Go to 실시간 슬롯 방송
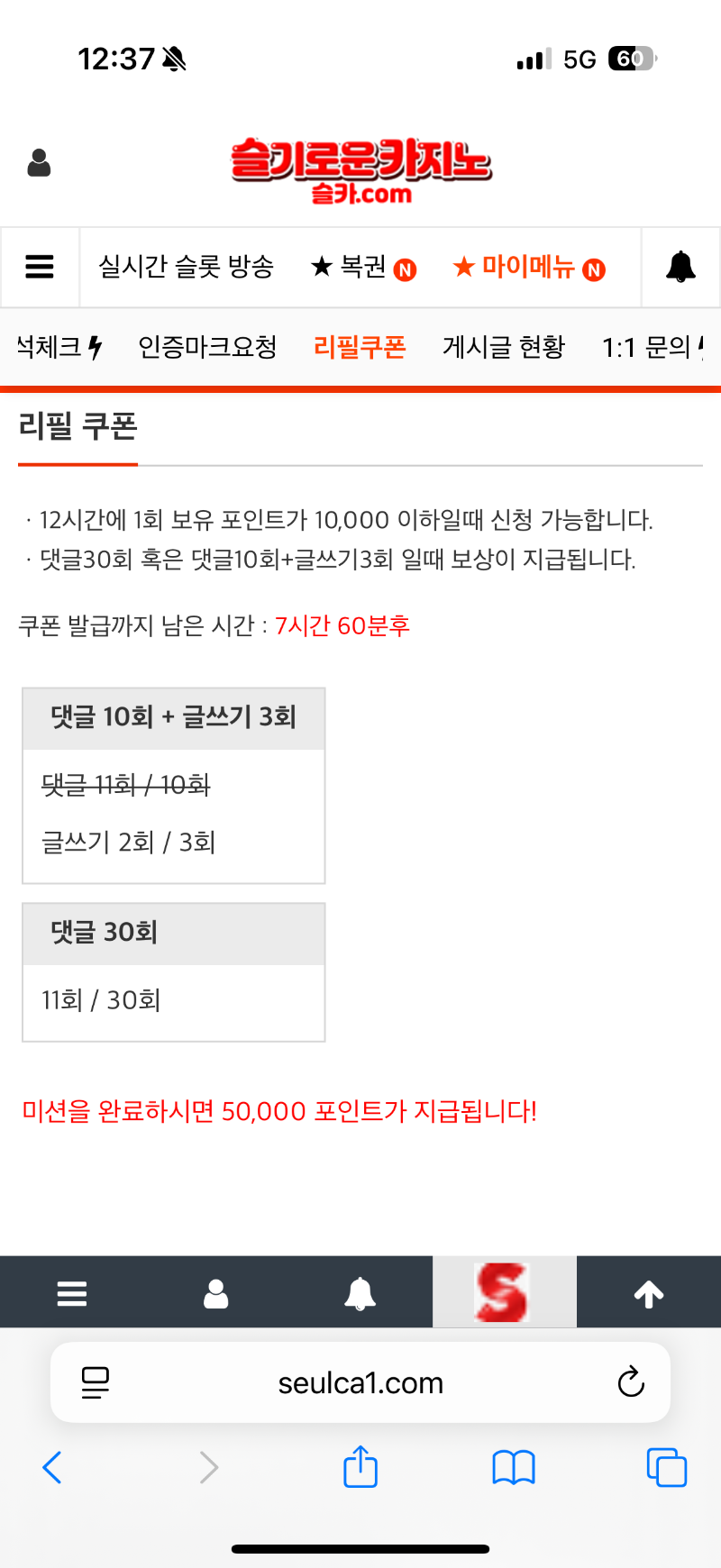 point(186,267)
